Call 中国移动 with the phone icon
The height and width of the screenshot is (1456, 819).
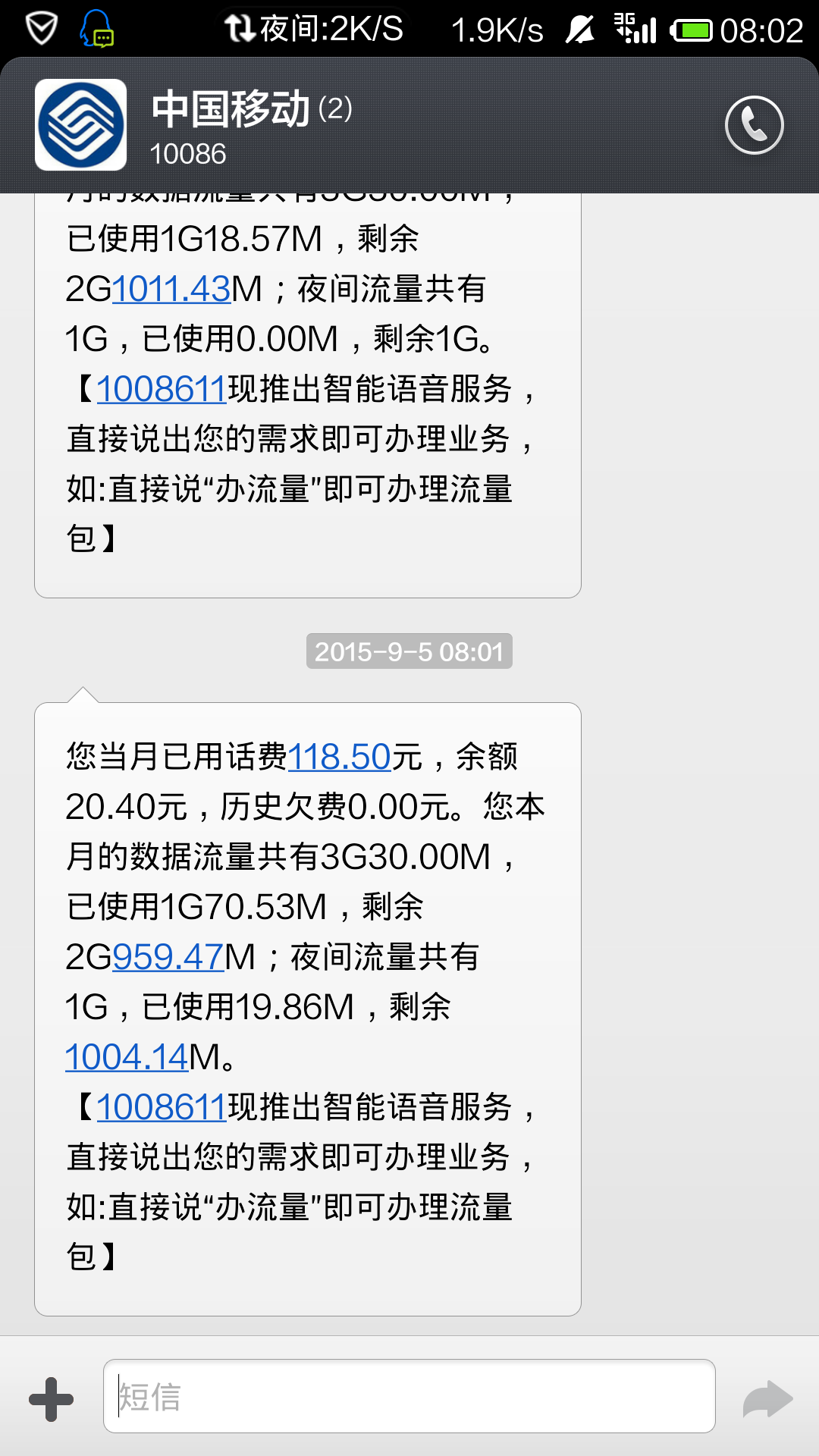(754, 125)
